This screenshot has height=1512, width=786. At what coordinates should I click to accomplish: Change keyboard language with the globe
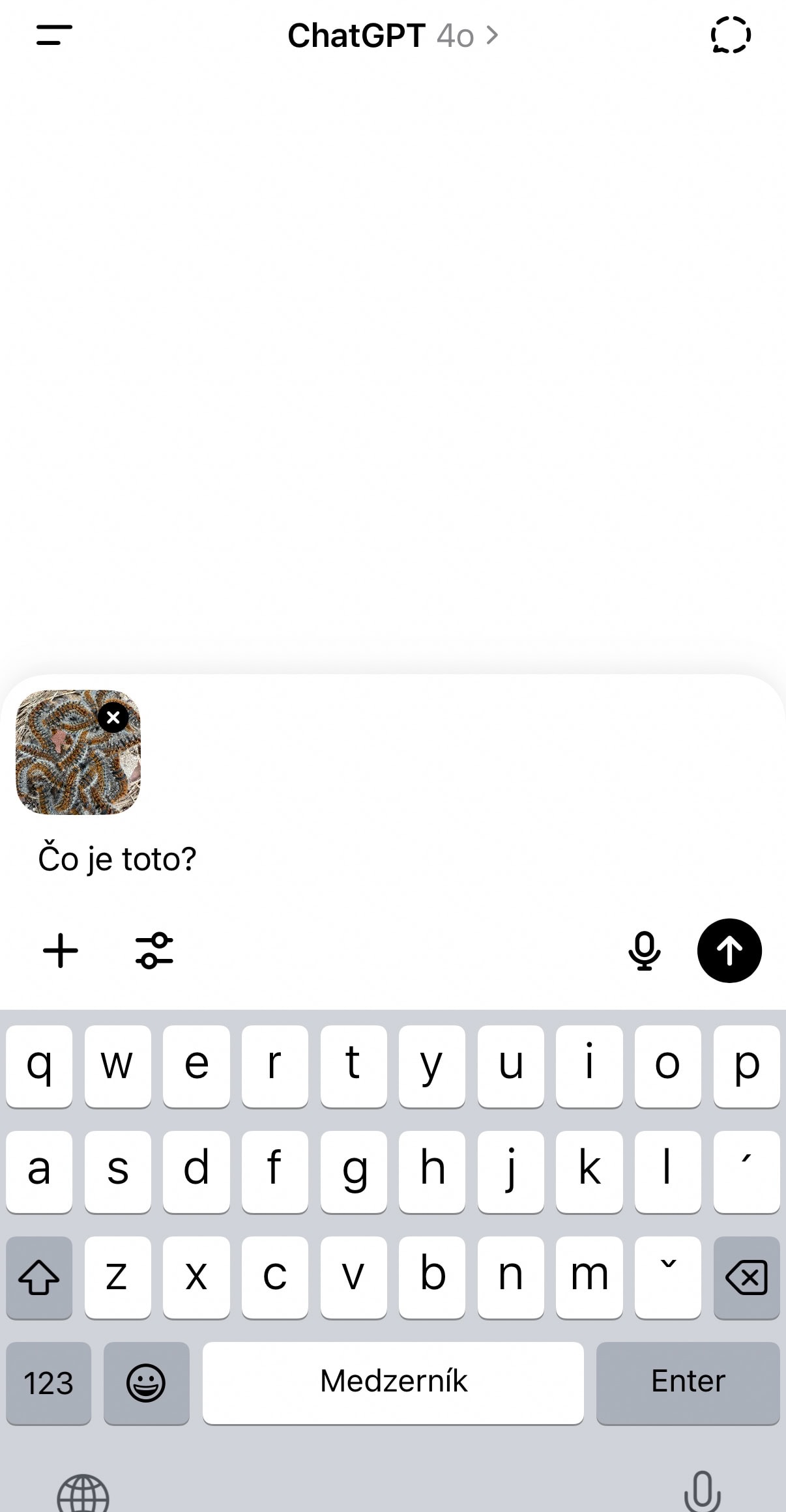[x=83, y=1492]
